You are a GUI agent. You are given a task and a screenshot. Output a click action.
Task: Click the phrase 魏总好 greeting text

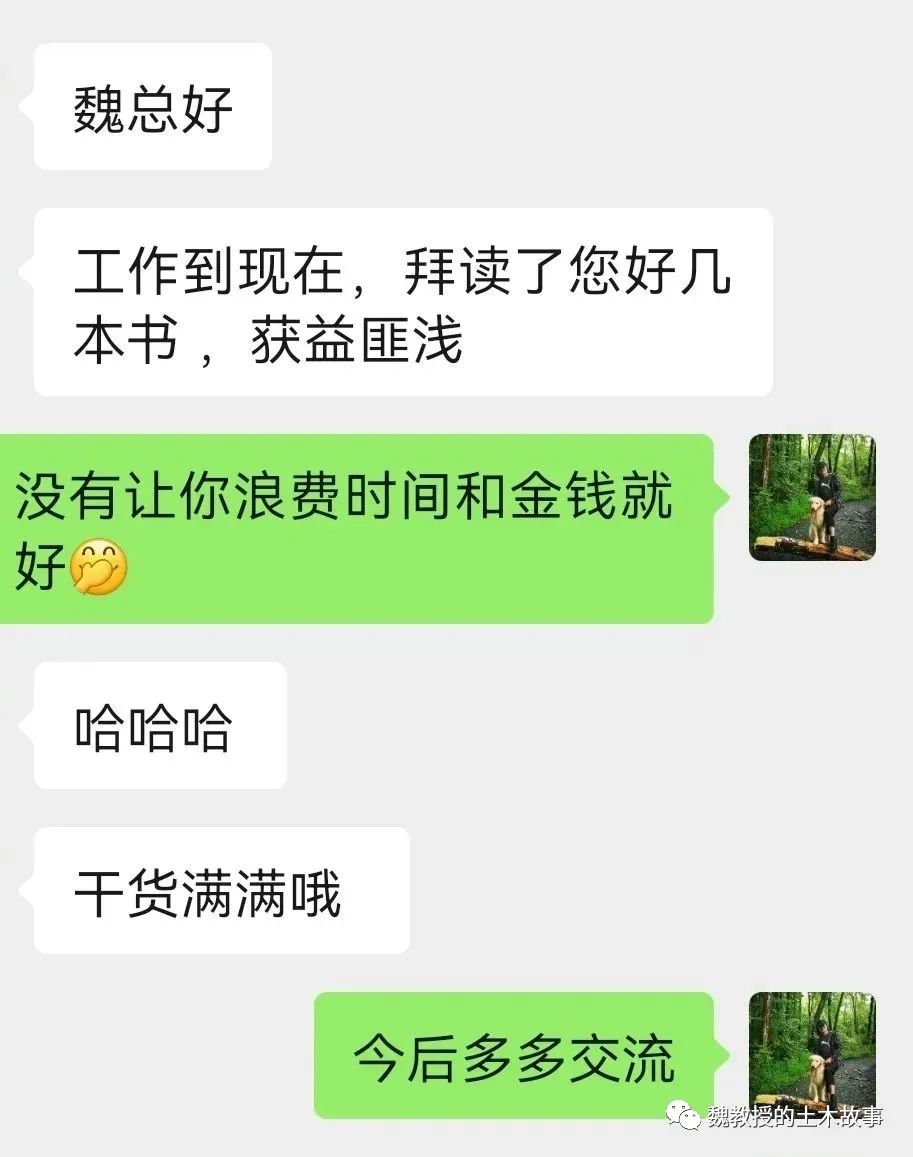(x=150, y=107)
